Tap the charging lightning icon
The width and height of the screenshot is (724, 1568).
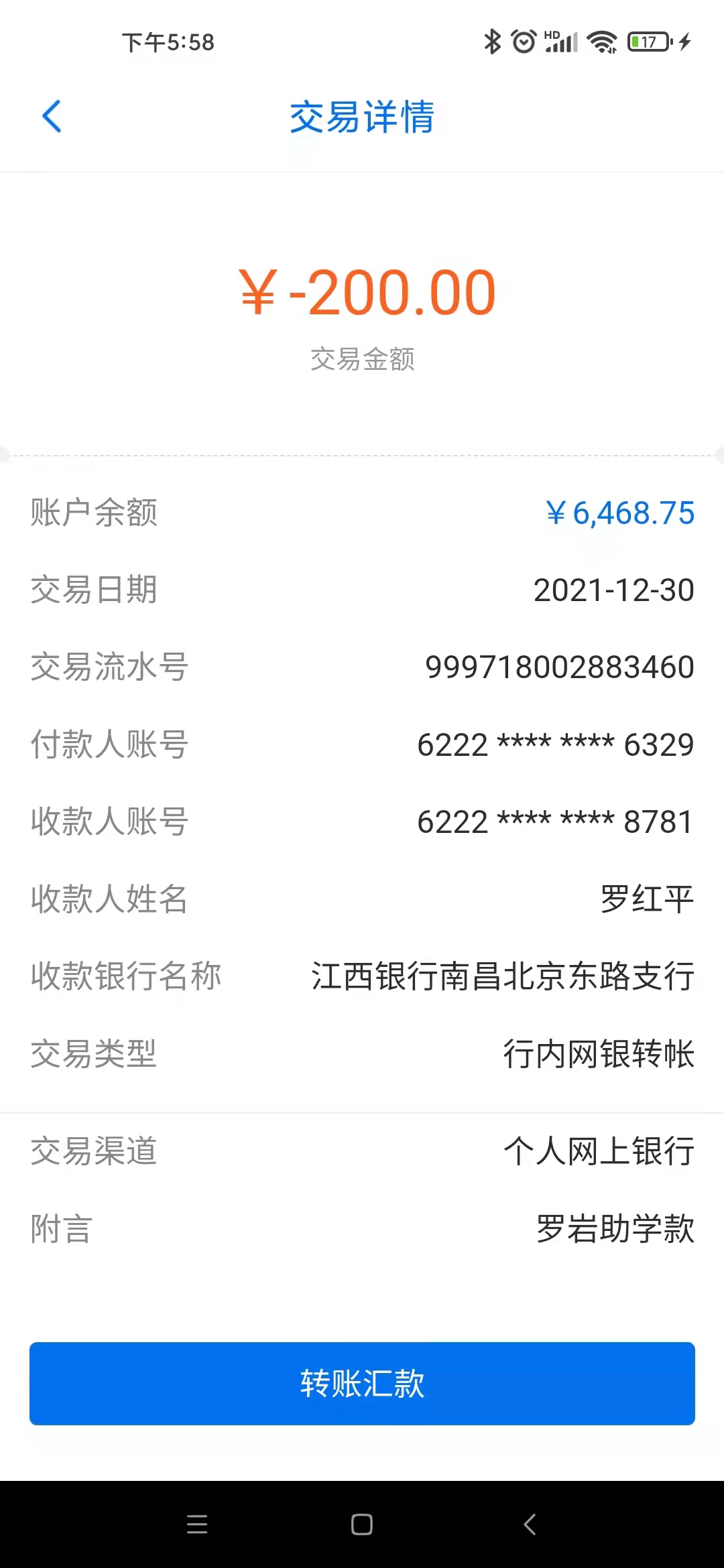[x=684, y=42]
